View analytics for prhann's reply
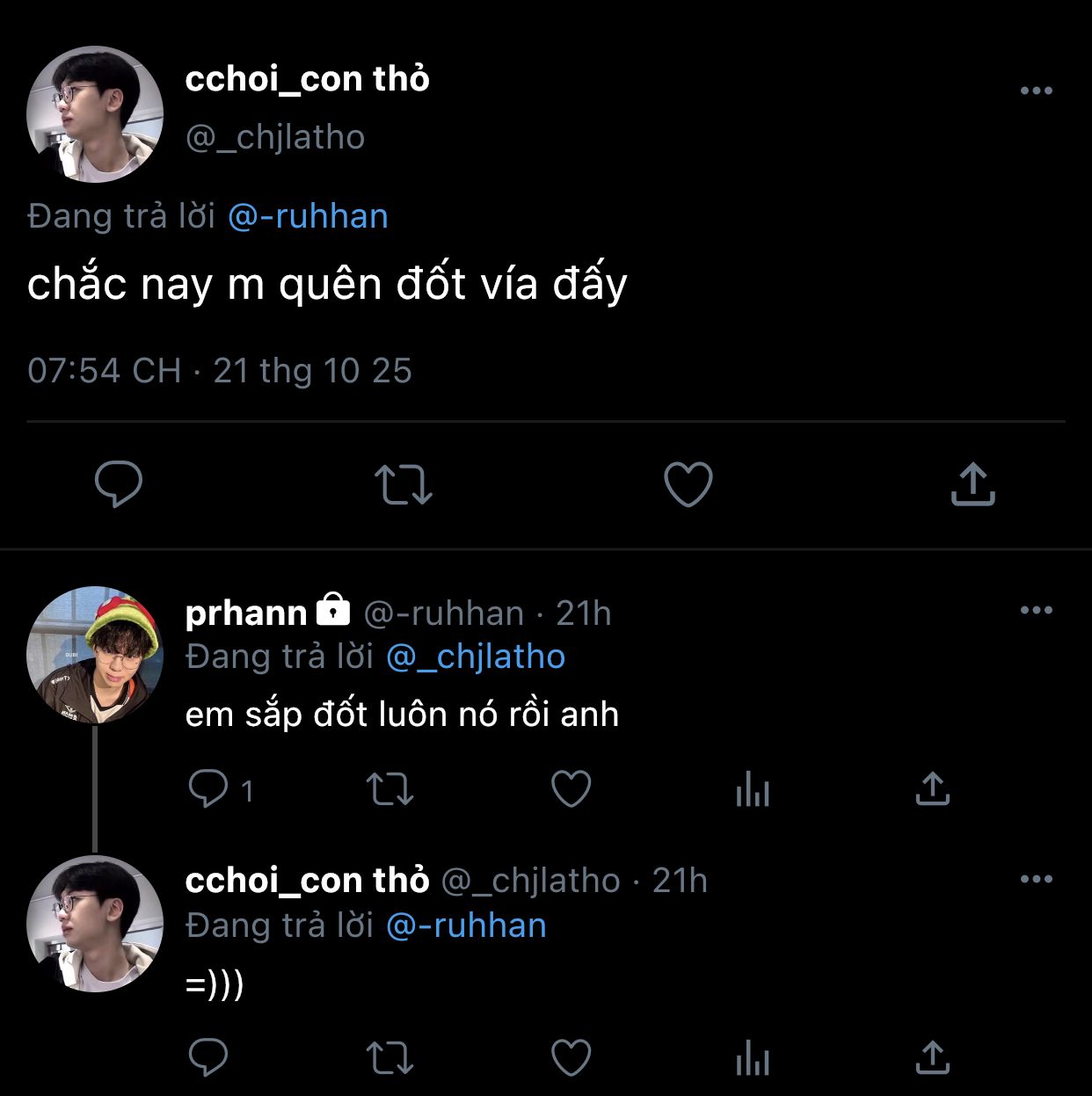The height and width of the screenshot is (1096, 1092). point(753,788)
